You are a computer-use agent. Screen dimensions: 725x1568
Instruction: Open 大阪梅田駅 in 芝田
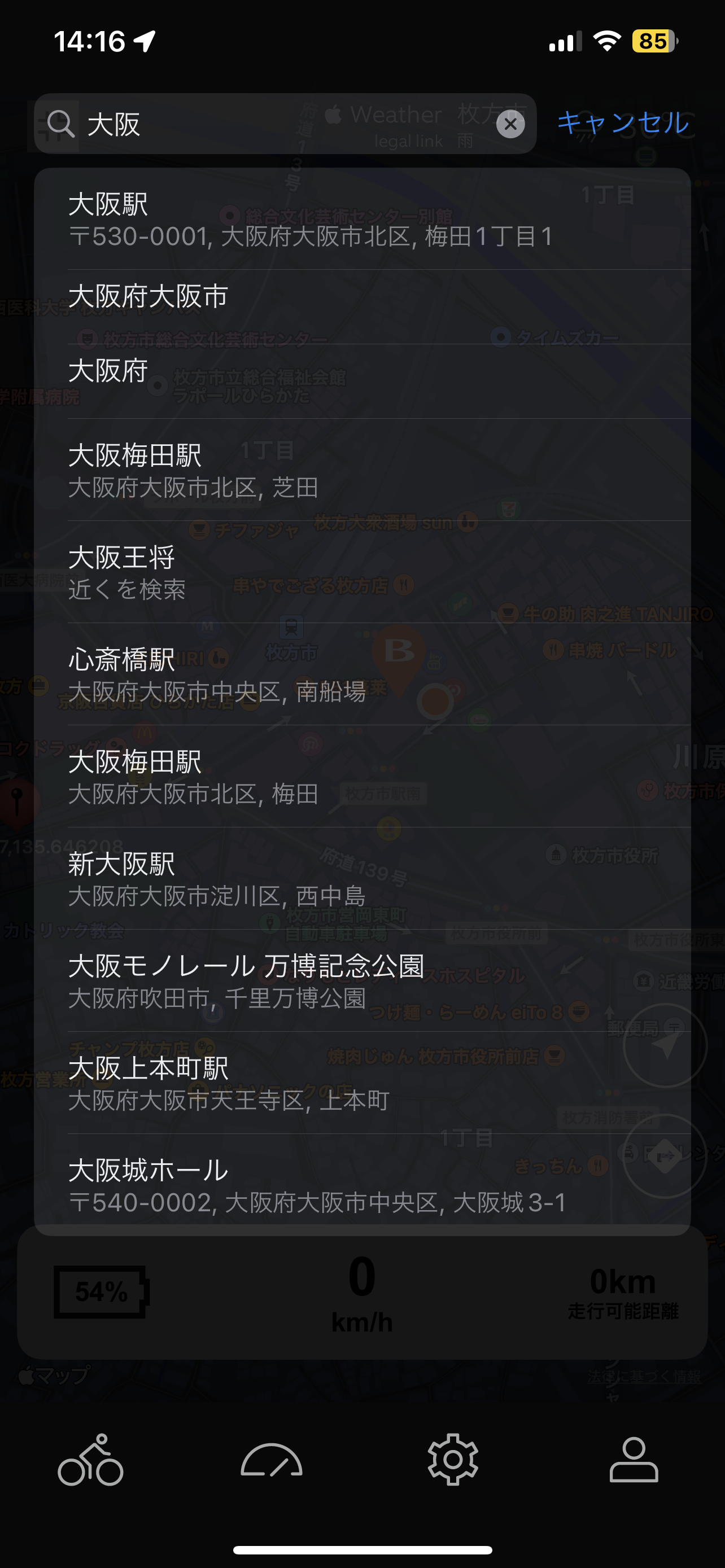[362, 470]
